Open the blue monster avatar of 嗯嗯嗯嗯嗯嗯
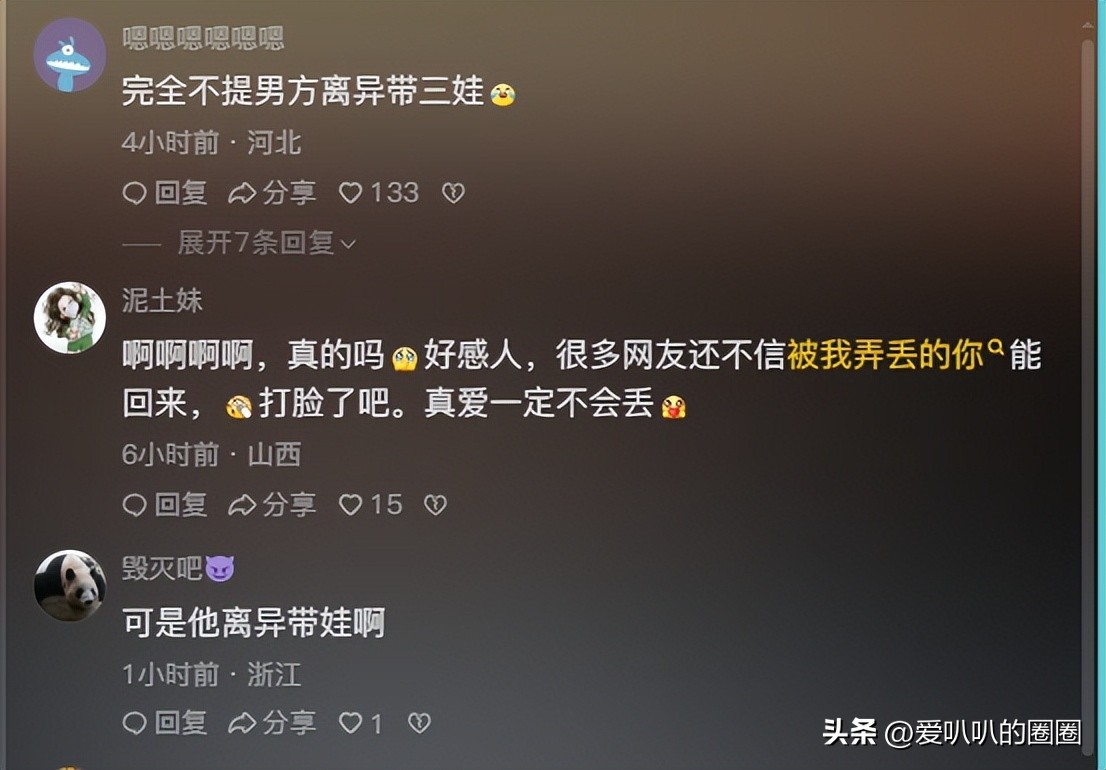Image resolution: width=1106 pixels, height=770 pixels. tap(70, 55)
